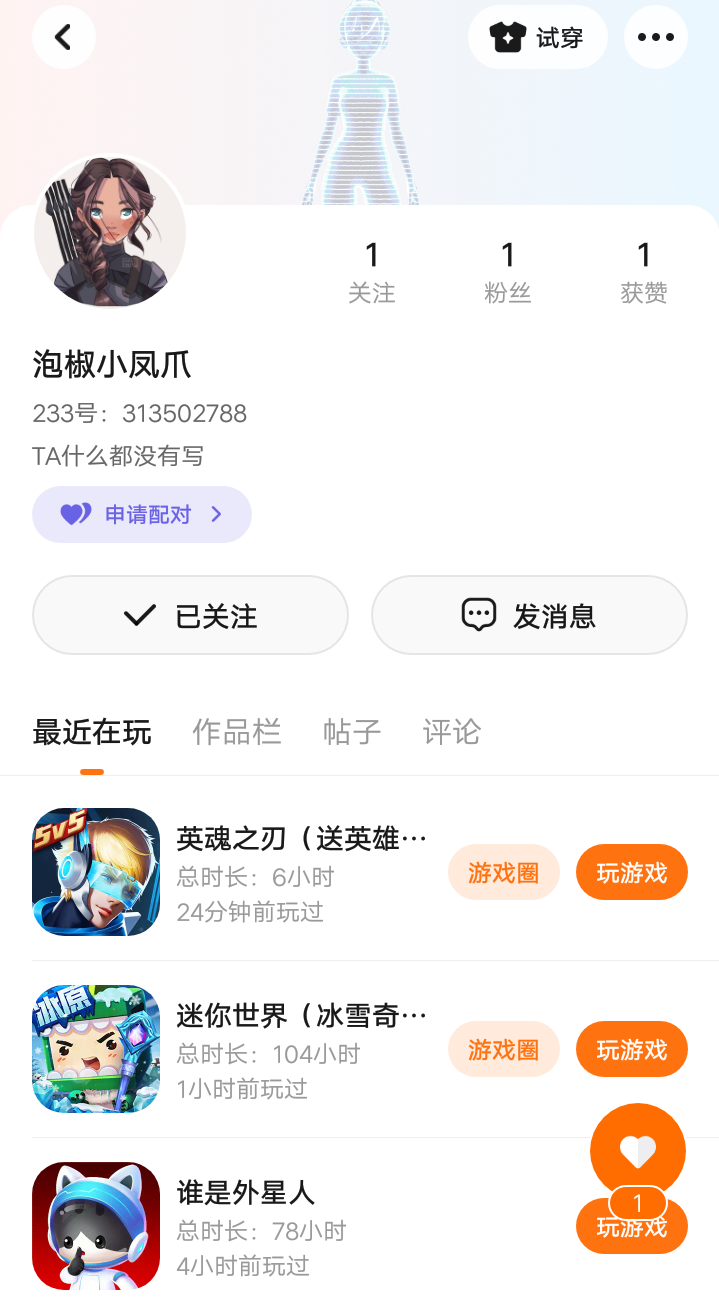The height and width of the screenshot is (1300, 719).
Task: View the 粉丝 followers list
Action: click(508, 271)
